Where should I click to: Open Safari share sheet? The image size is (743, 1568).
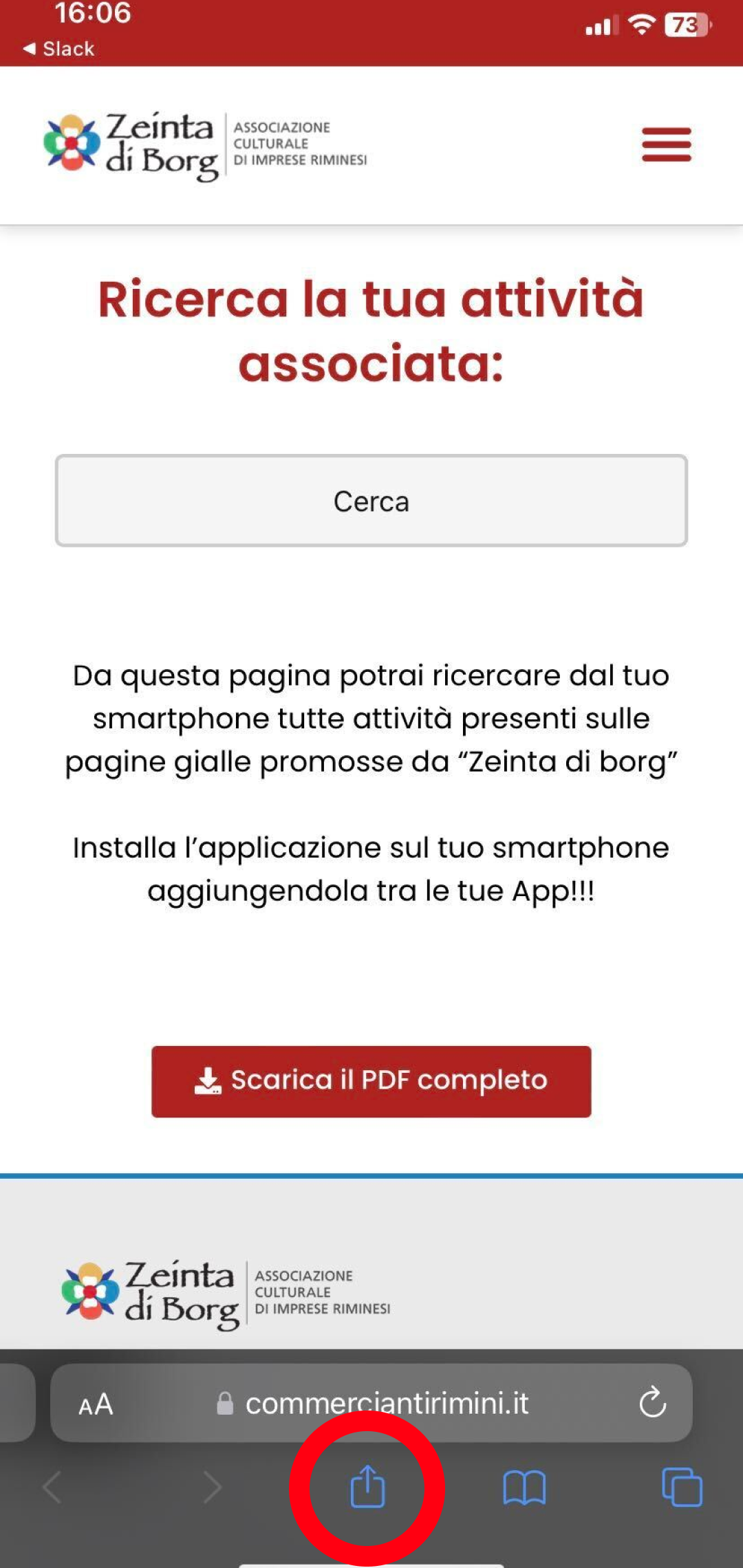point(367,1487)
